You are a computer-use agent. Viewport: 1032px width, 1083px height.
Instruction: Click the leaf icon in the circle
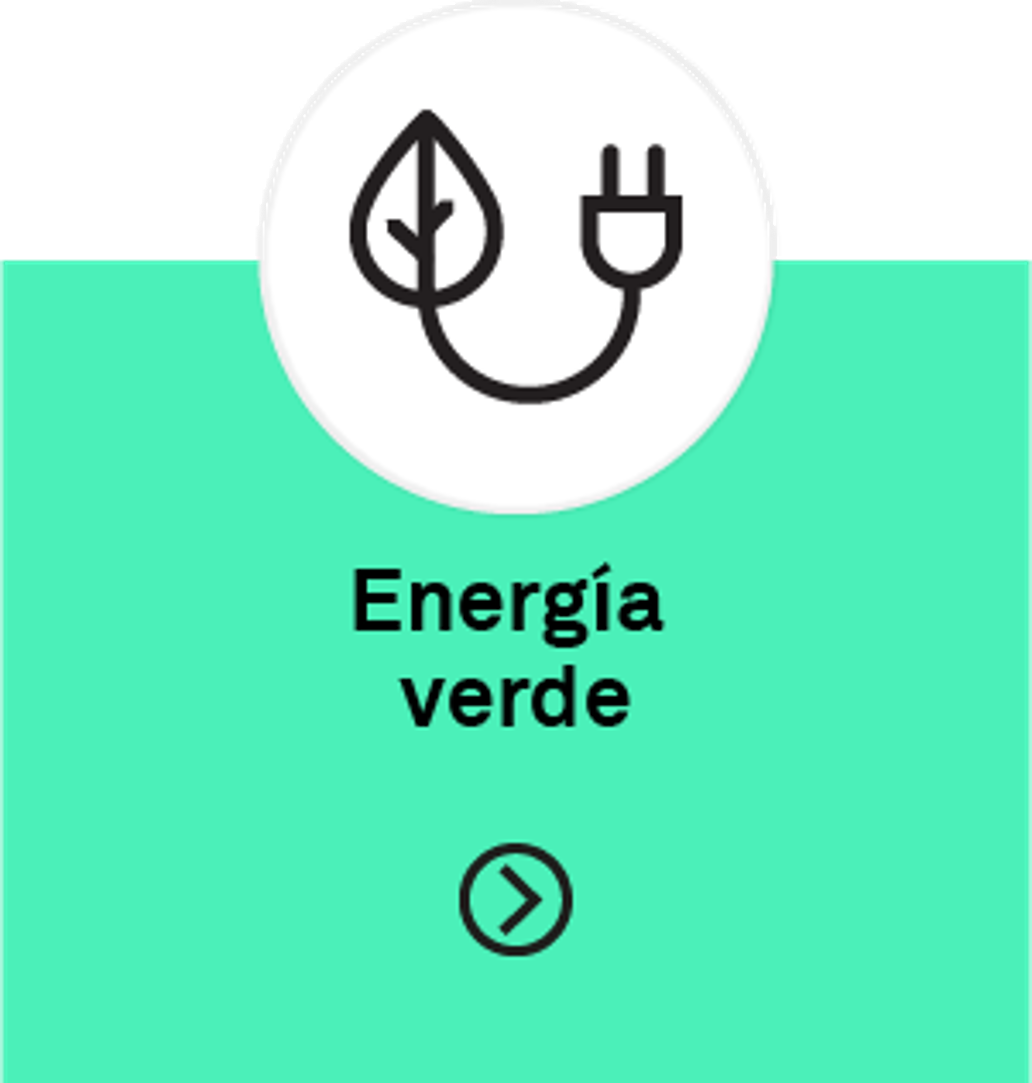425,205
